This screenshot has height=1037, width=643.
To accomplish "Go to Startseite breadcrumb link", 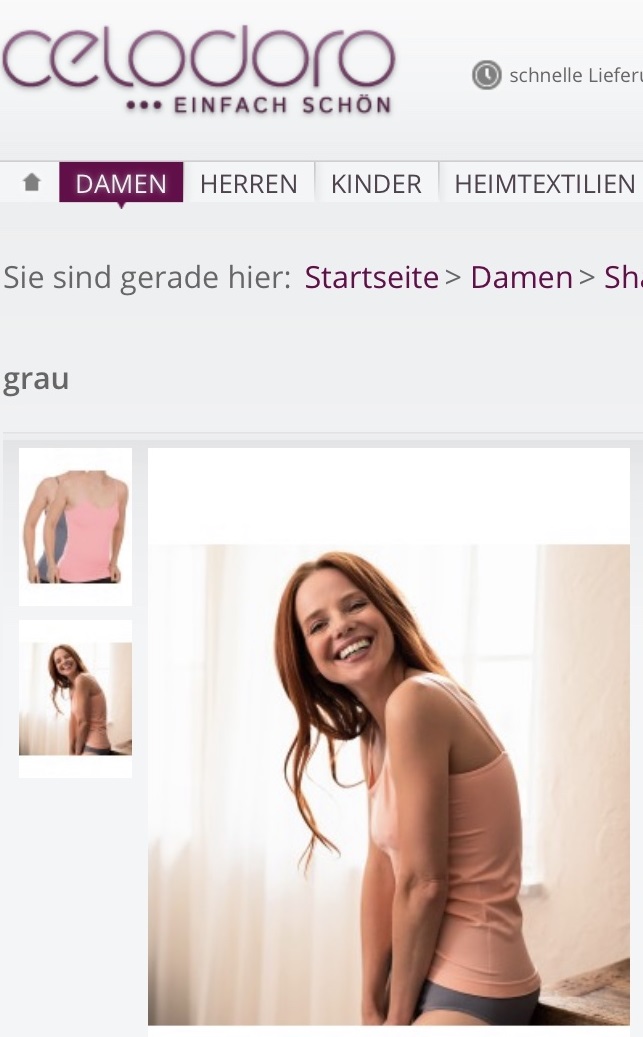I will [371, 277].
